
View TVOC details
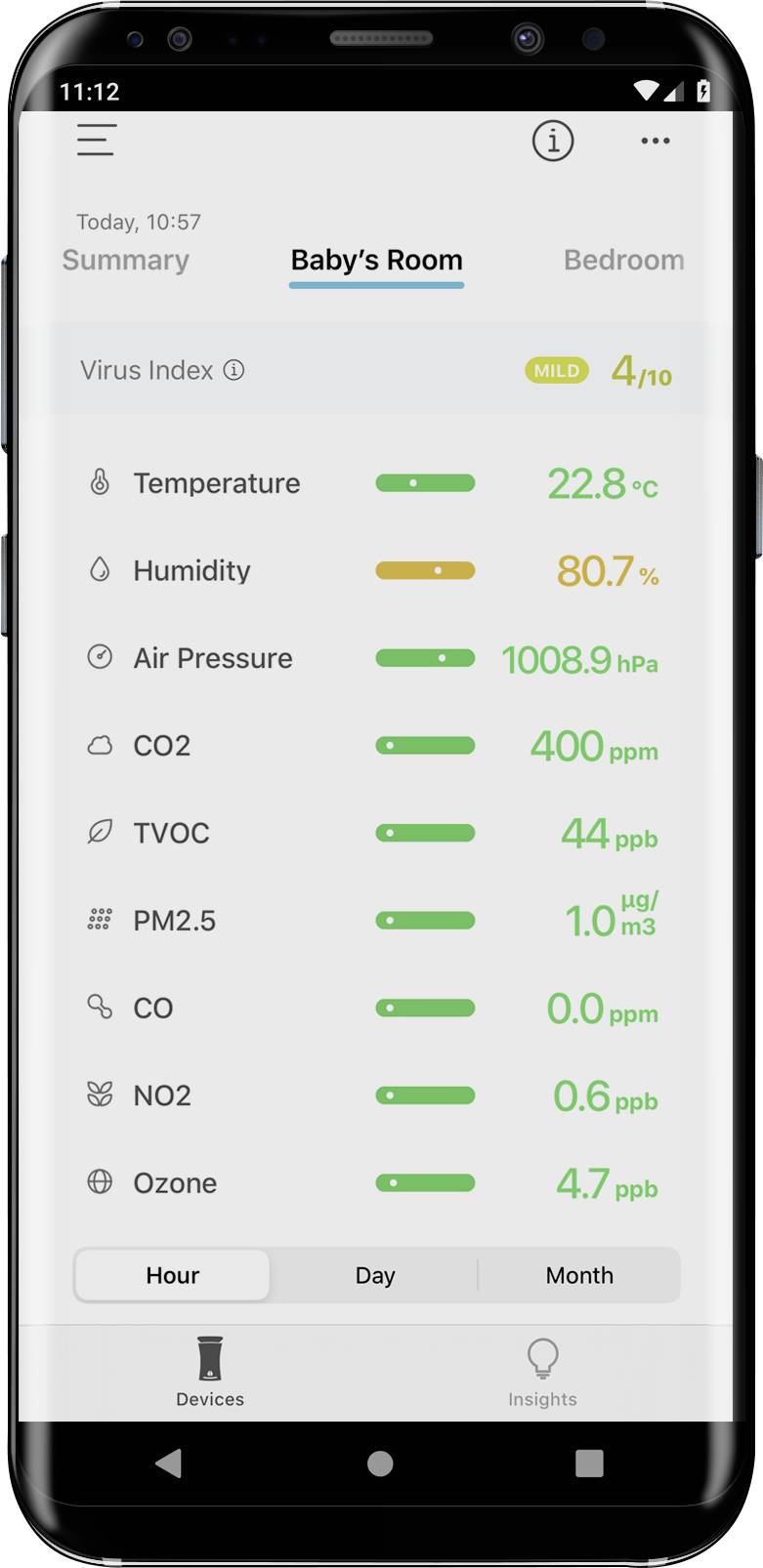[x=375, y=834]
